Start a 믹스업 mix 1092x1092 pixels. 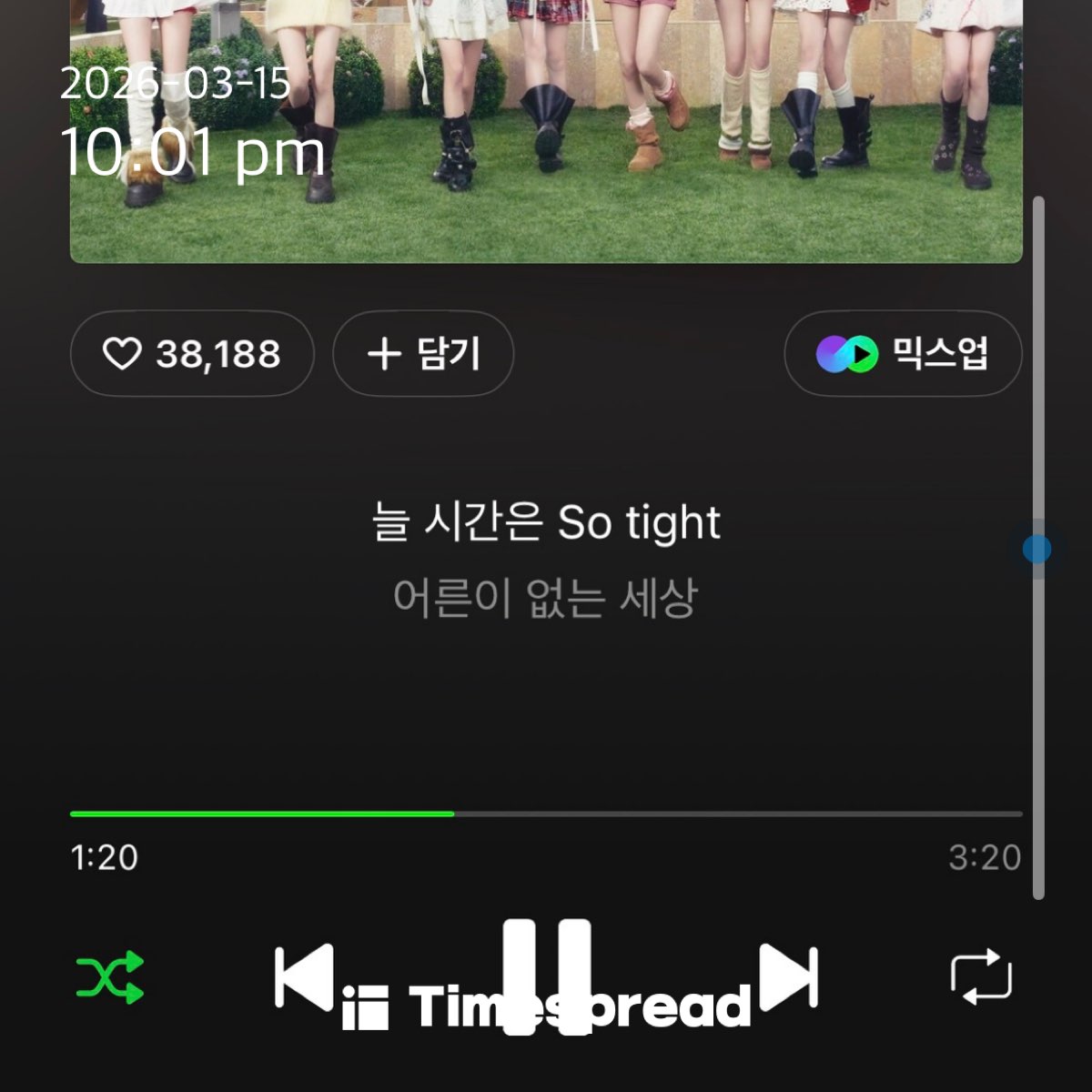[x=903, y=354]
